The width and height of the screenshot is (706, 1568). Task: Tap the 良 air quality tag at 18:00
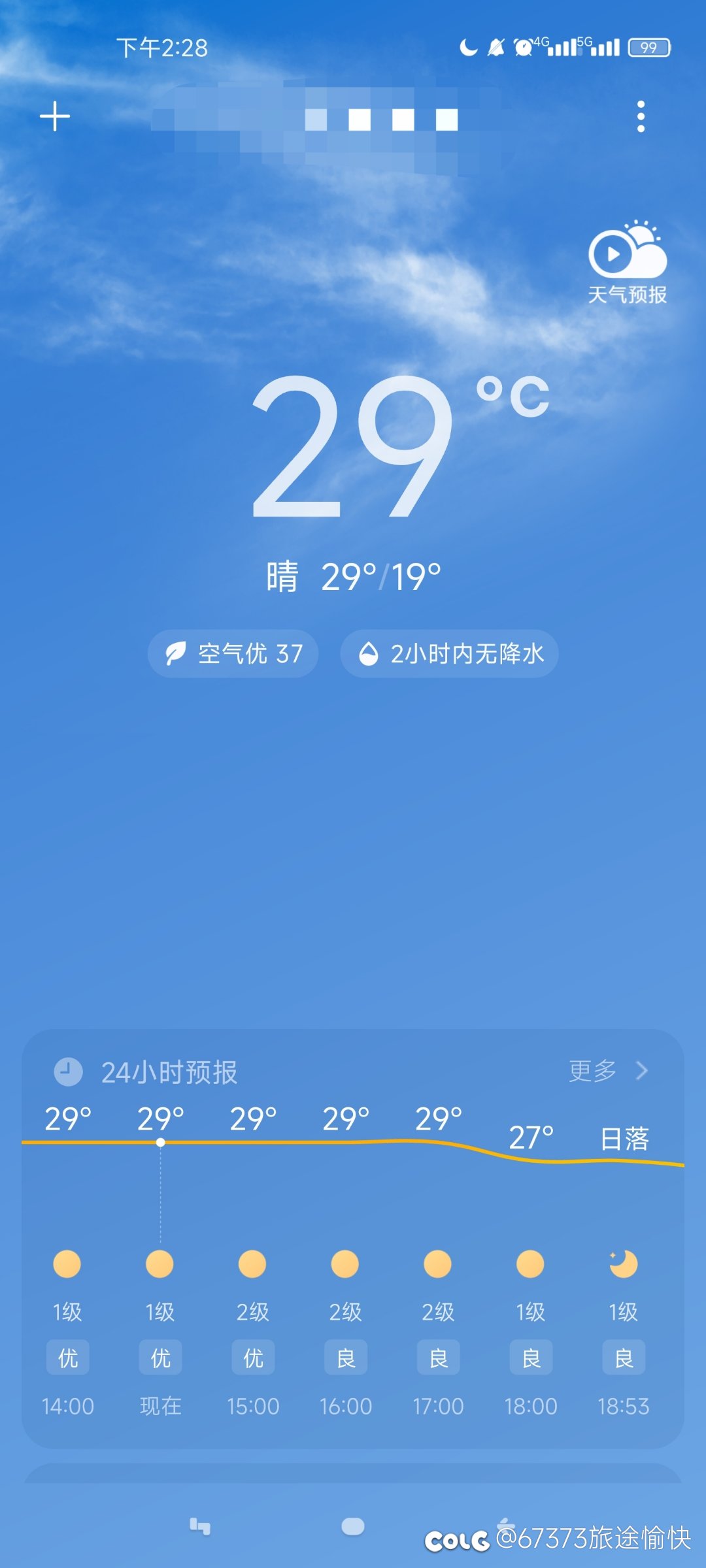(x=530, y=1356)
